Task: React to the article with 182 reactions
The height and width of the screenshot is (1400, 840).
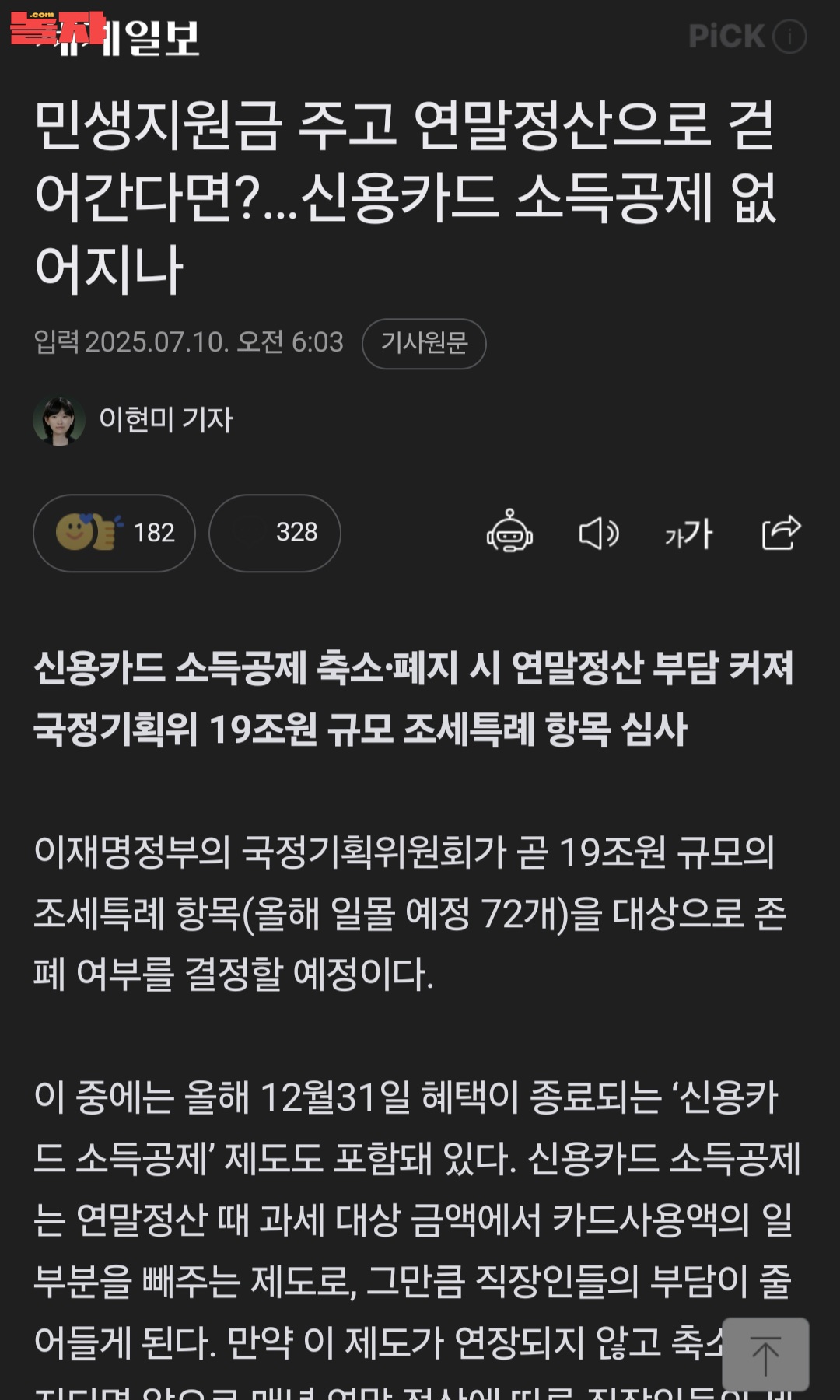Action: pyautogui.click(x=114, y=533)
